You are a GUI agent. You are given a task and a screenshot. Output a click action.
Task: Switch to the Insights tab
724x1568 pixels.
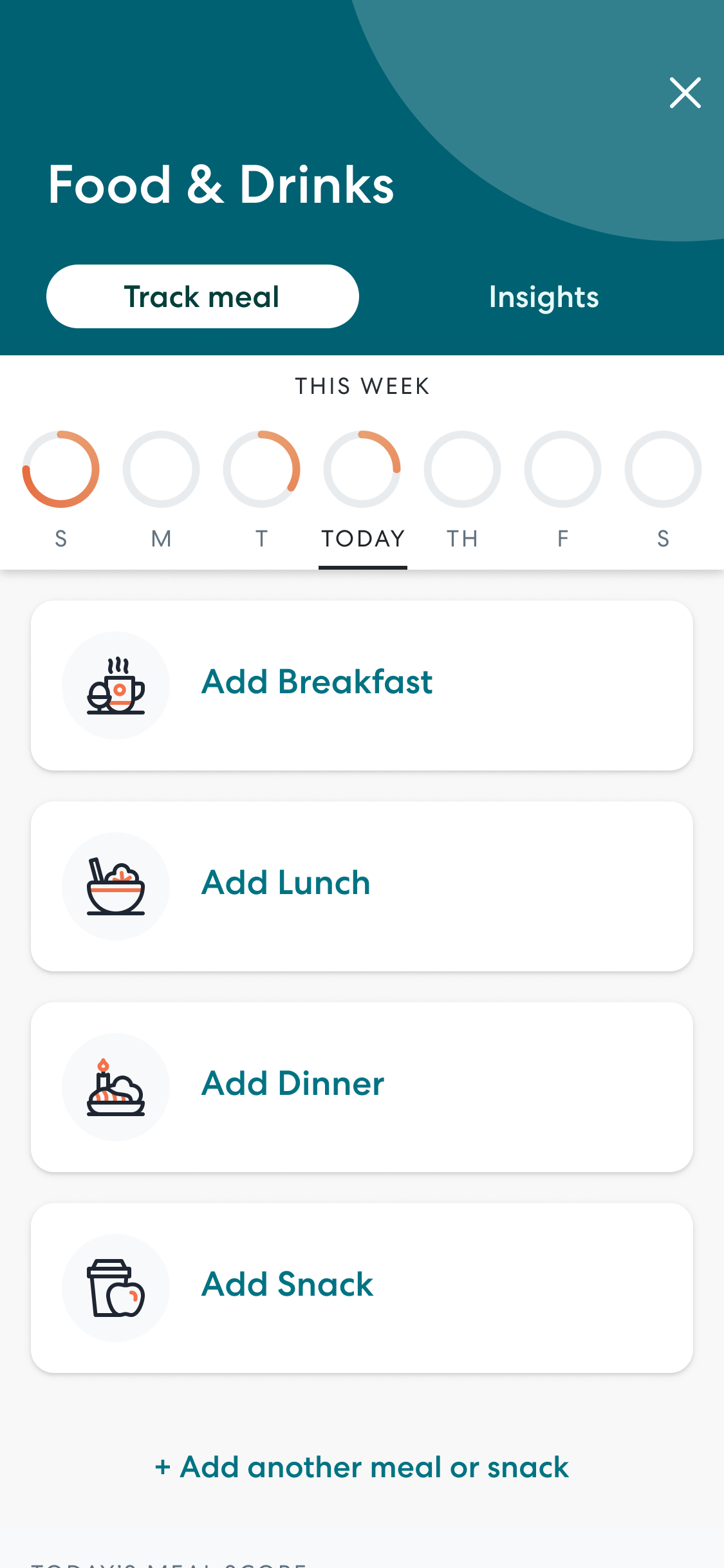pyautogui.click(x=544, y=297)
